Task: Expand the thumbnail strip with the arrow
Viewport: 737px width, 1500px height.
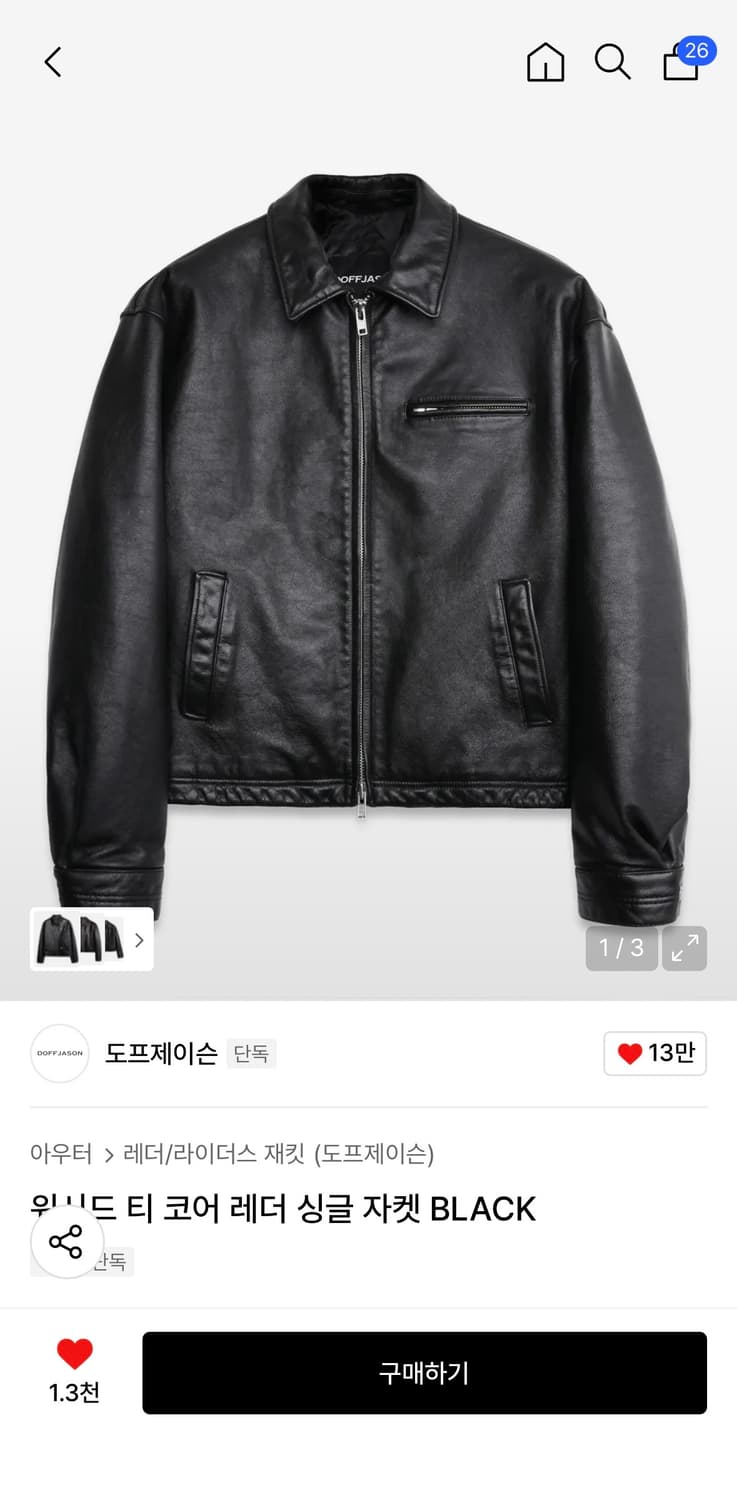Action: point(139,940)
